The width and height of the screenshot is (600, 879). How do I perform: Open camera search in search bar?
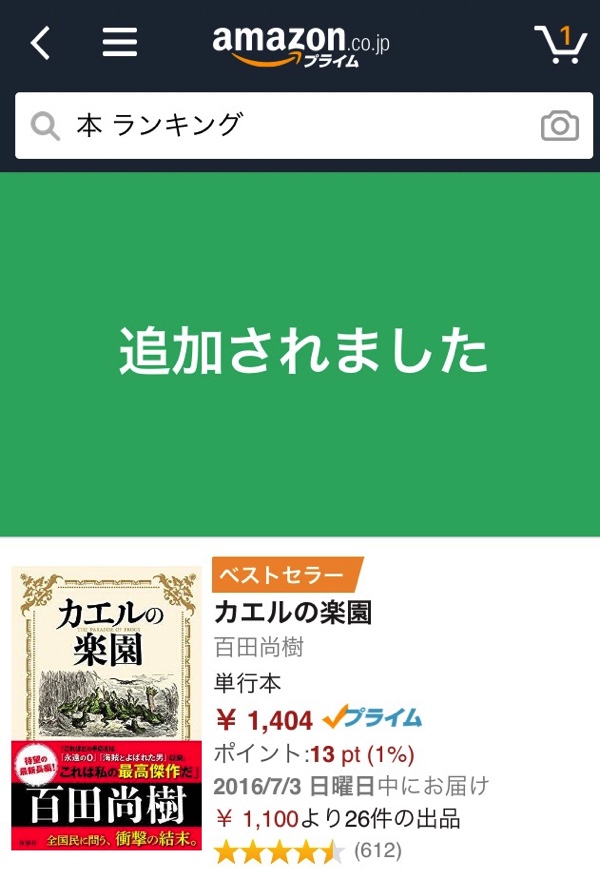[x=559, y=126]
